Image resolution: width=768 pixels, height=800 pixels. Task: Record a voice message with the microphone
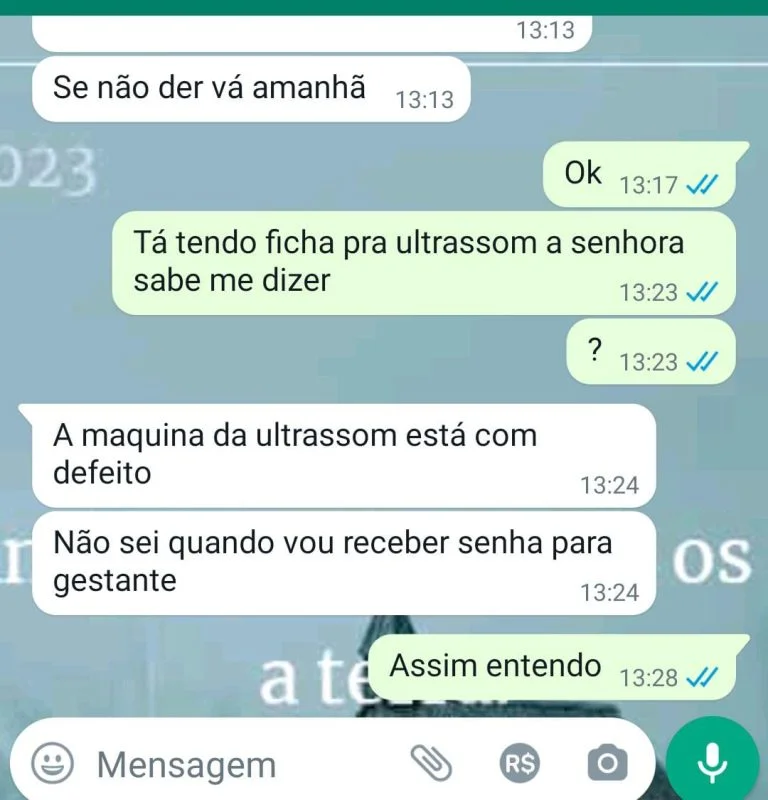(712, 763)
